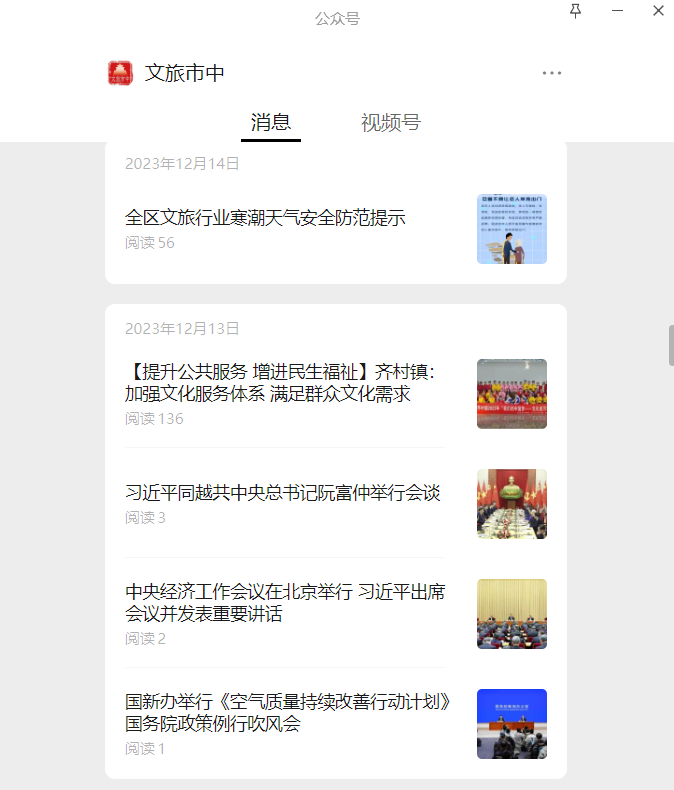Minimize the window
This screenshot has height=790, width=674.
(x=617, y=11)
